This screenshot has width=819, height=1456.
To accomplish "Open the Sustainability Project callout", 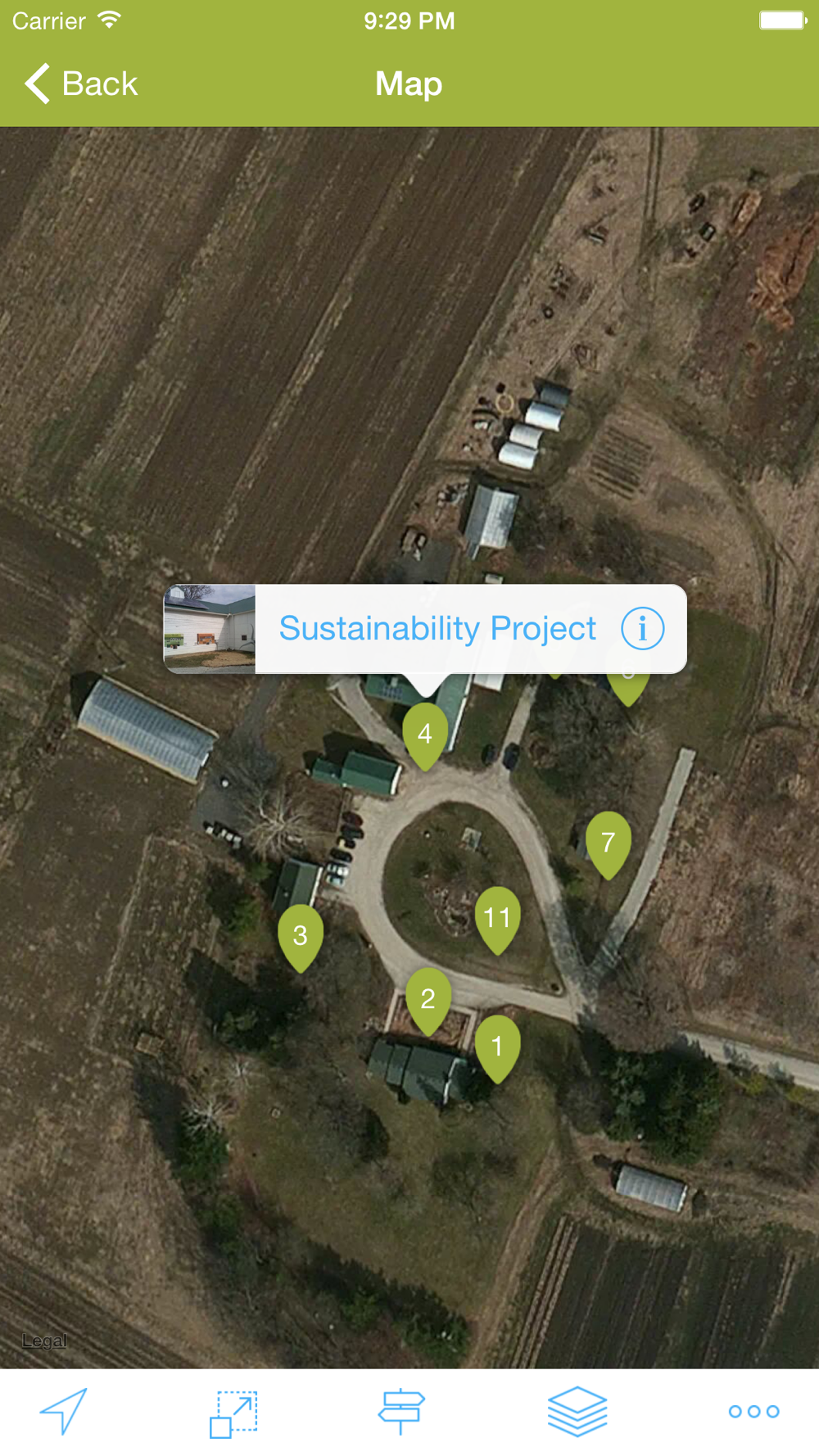I will pyautogui.click(x=437, y=629).
